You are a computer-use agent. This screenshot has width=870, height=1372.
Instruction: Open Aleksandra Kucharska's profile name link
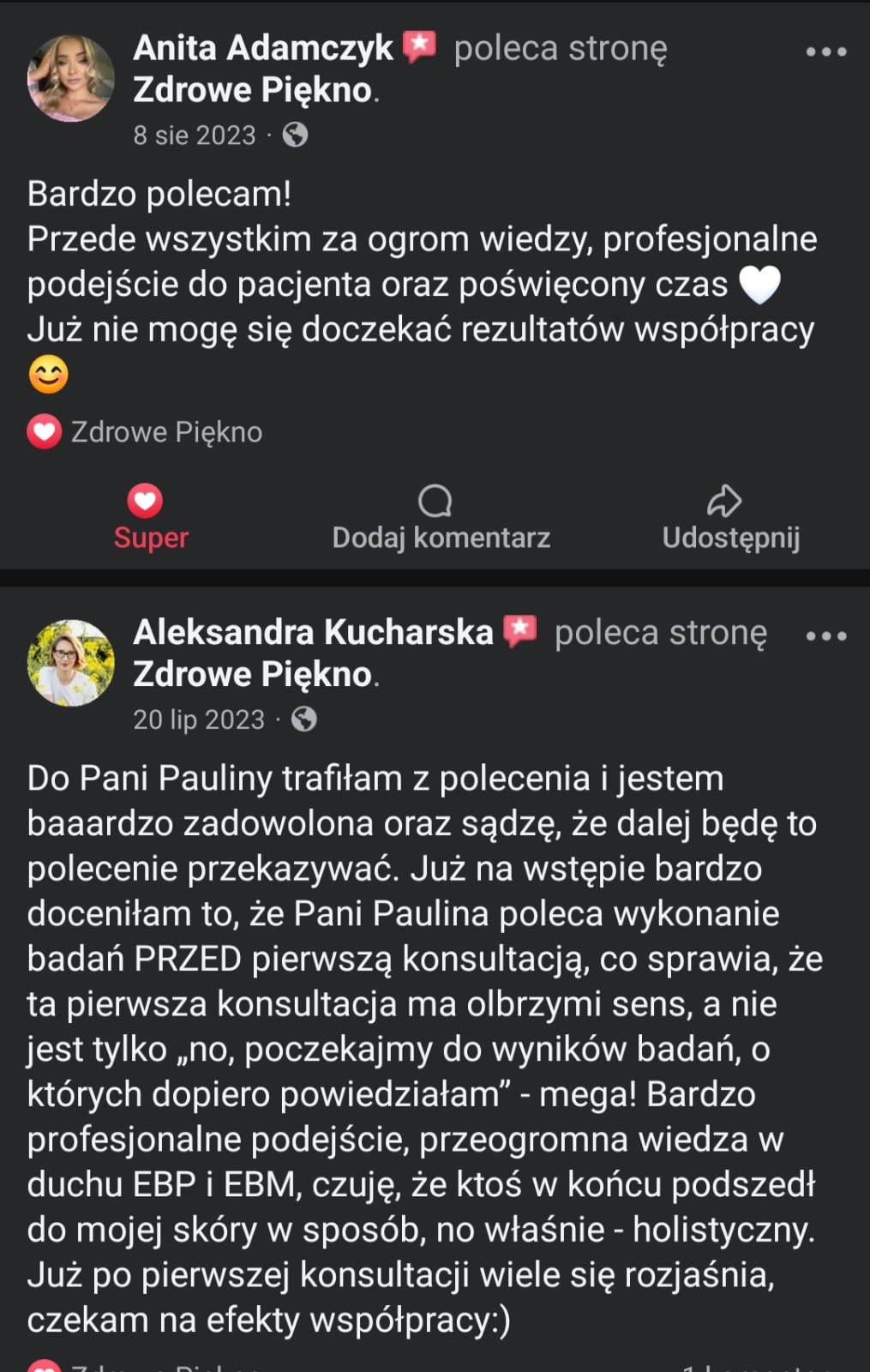[313, 633]
